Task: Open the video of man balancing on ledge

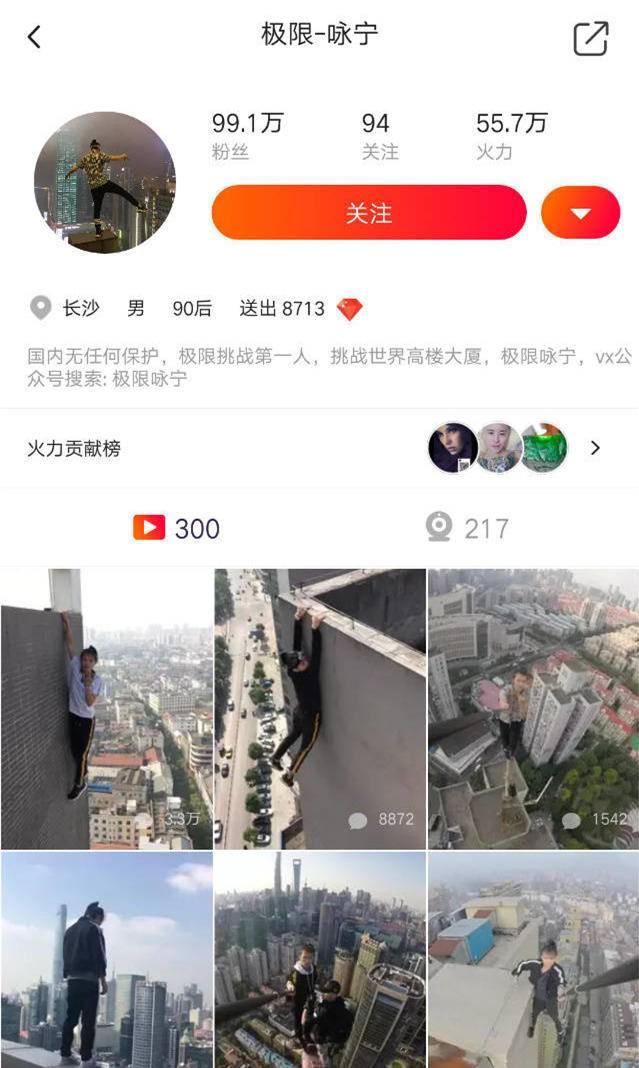Action: click(533, 958)
